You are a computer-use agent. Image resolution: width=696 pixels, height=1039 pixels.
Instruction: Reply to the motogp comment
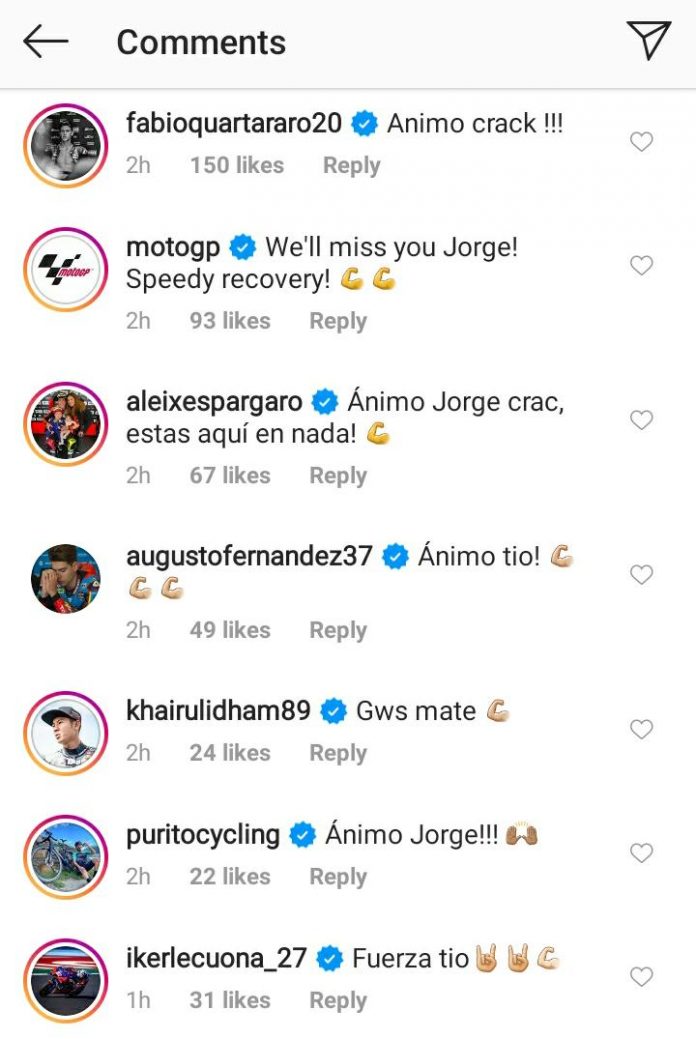tap(338, 321)
